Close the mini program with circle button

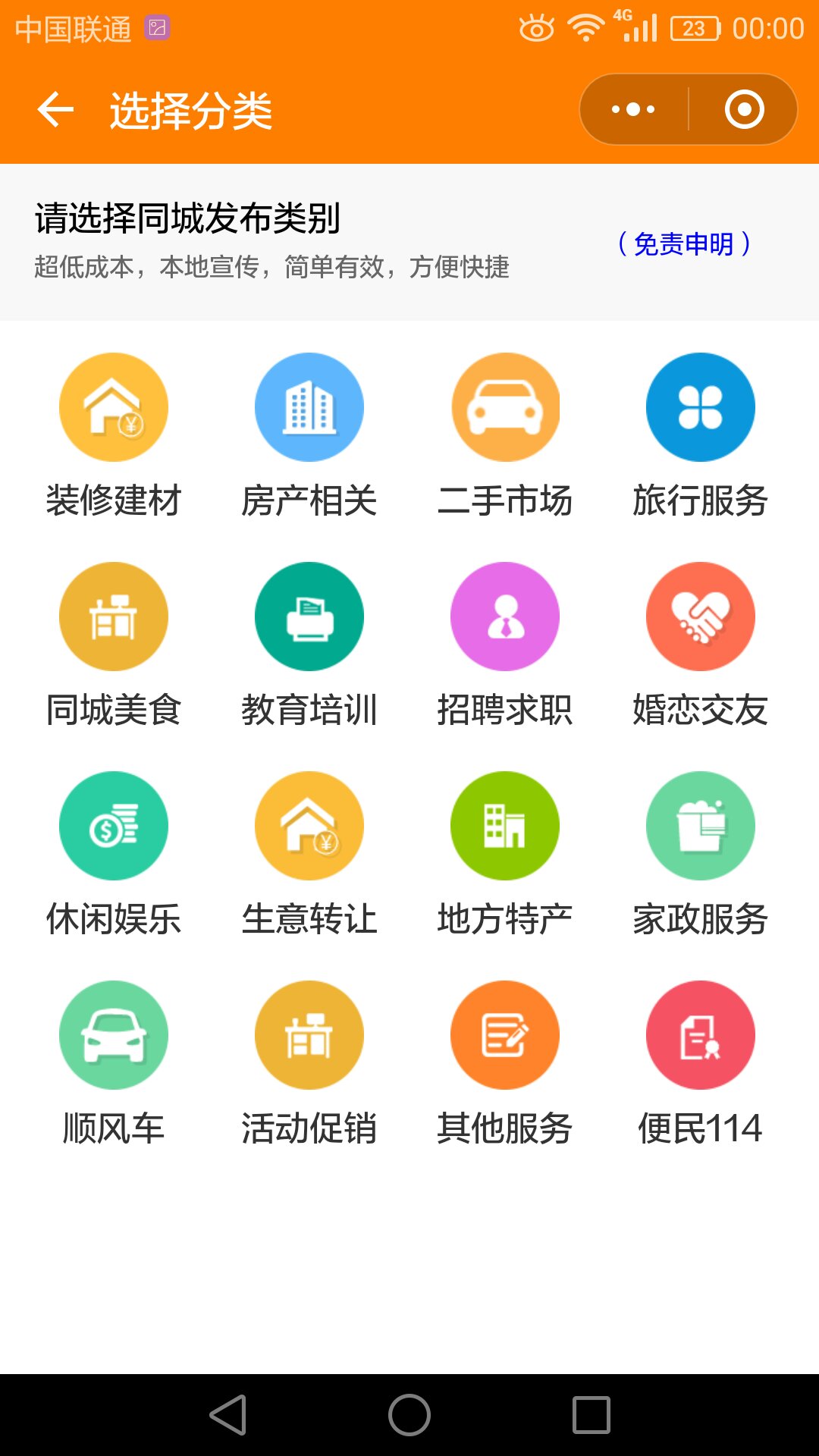coord(744,109)
